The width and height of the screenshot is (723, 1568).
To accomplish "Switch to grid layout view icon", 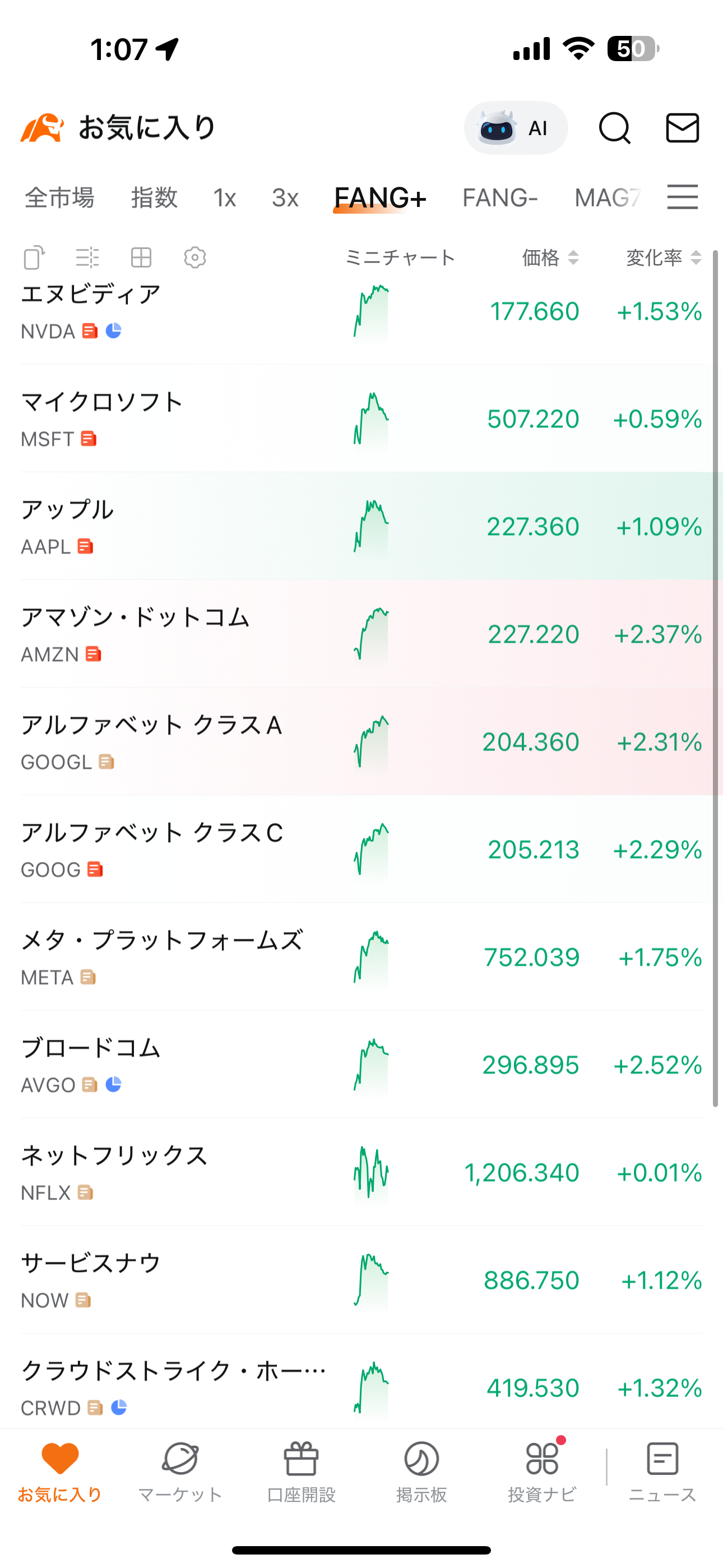I will (x=141, y=257).
